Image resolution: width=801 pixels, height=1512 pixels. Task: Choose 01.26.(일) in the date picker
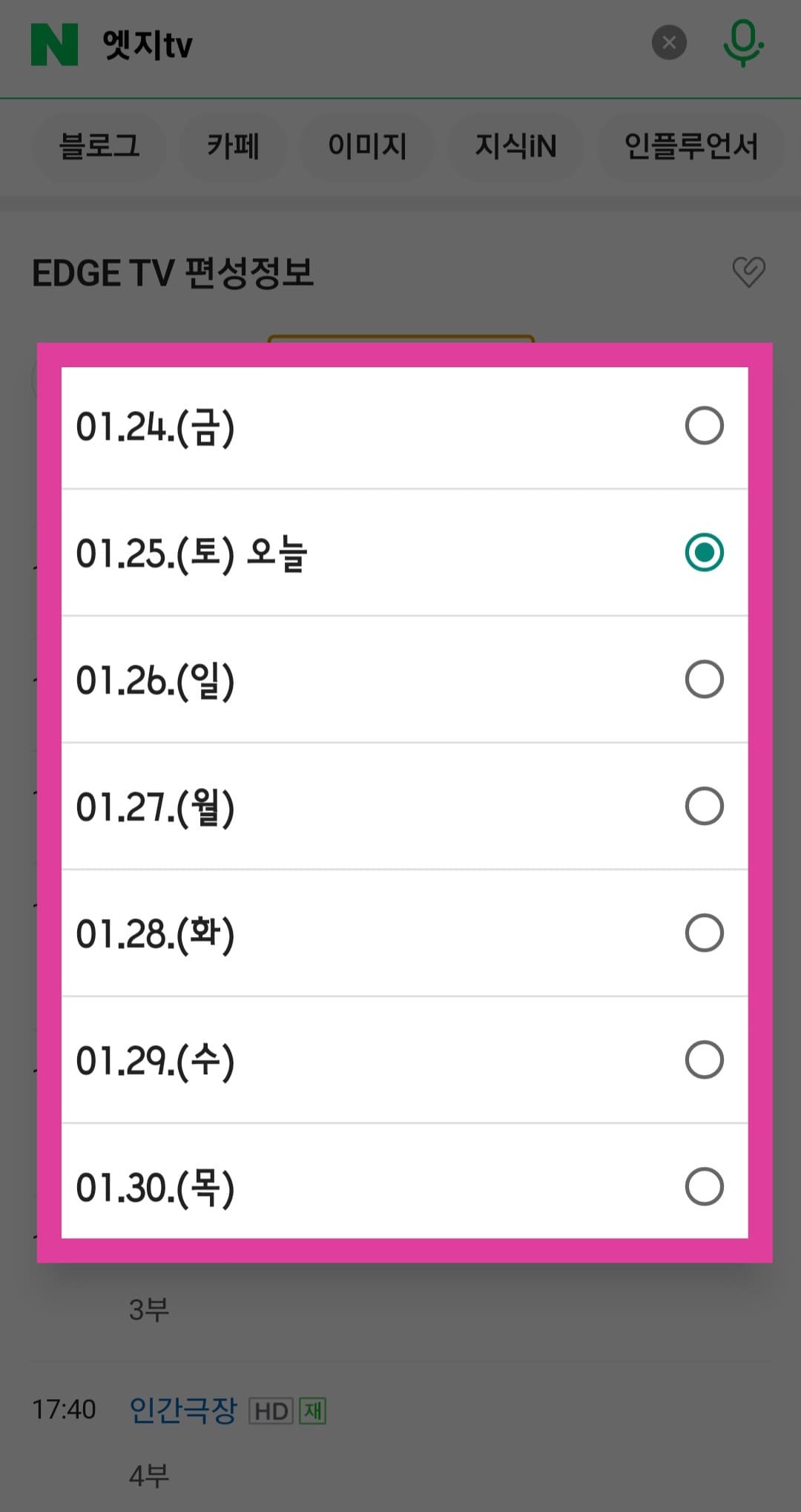702,680
